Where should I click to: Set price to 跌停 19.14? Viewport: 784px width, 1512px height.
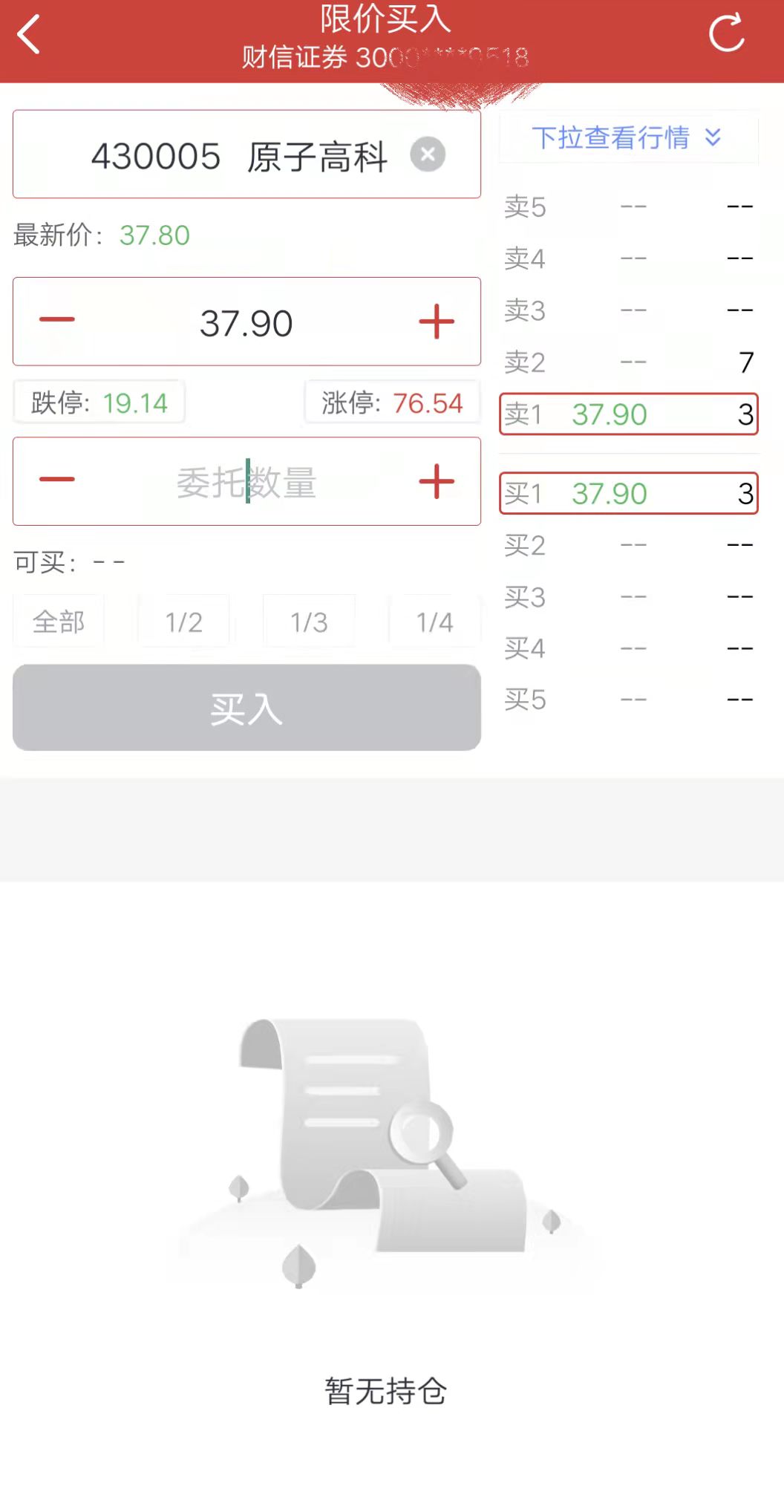point(99,403)
